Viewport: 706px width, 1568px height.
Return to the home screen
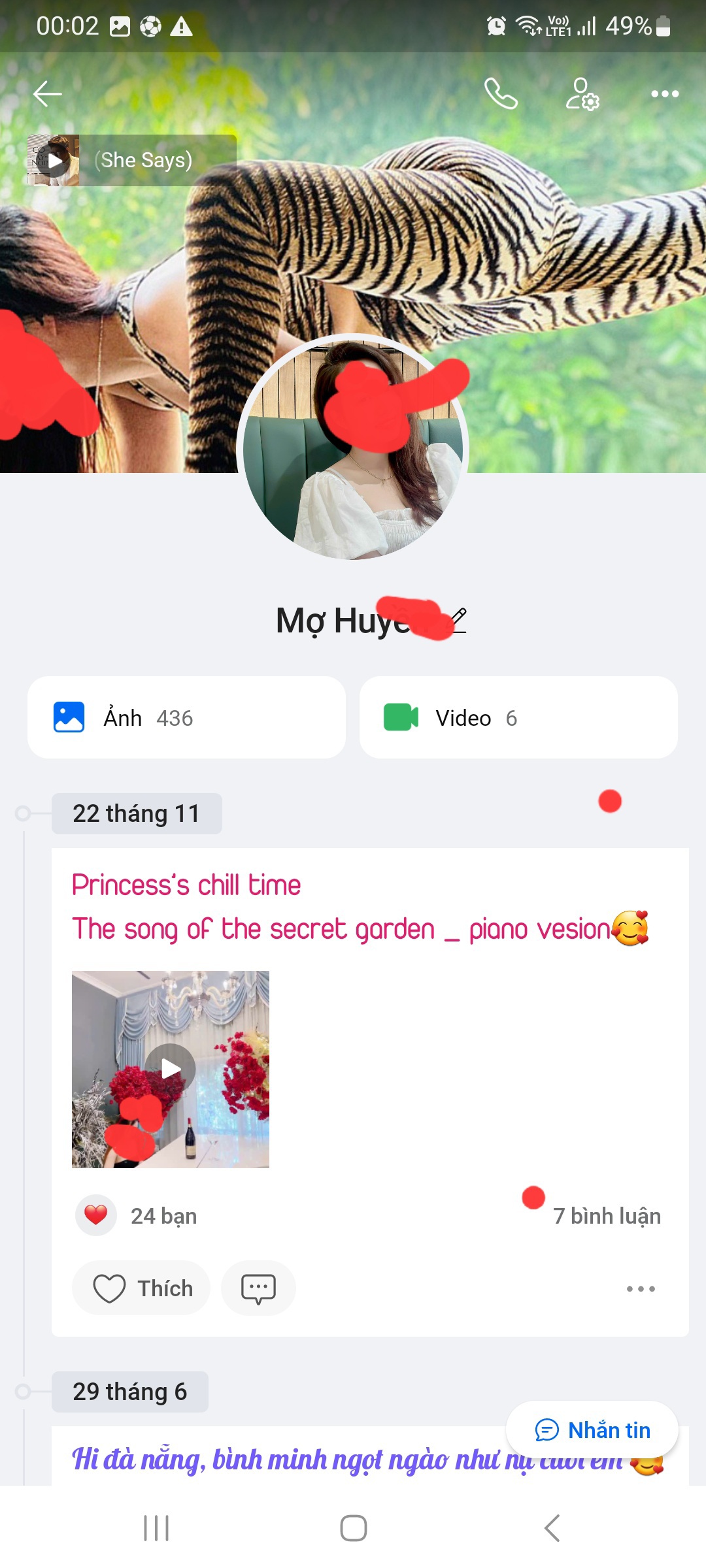click(x=353, y=1528)
